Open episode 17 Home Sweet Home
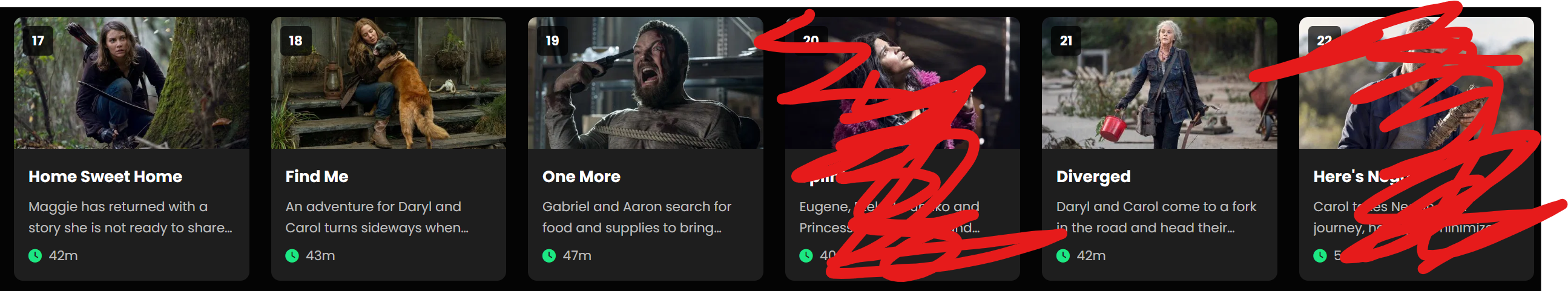Viewport: 1568px width, 291px height. coord(131,148)
